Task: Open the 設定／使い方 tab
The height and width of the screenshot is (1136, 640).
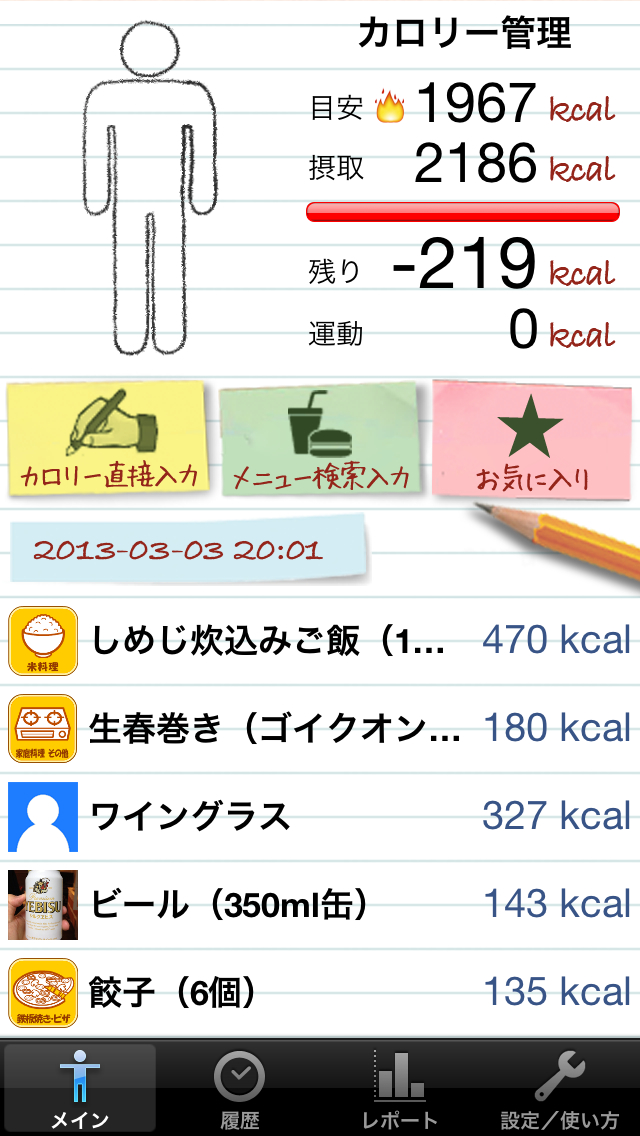Action: (x=560, y=1088)
